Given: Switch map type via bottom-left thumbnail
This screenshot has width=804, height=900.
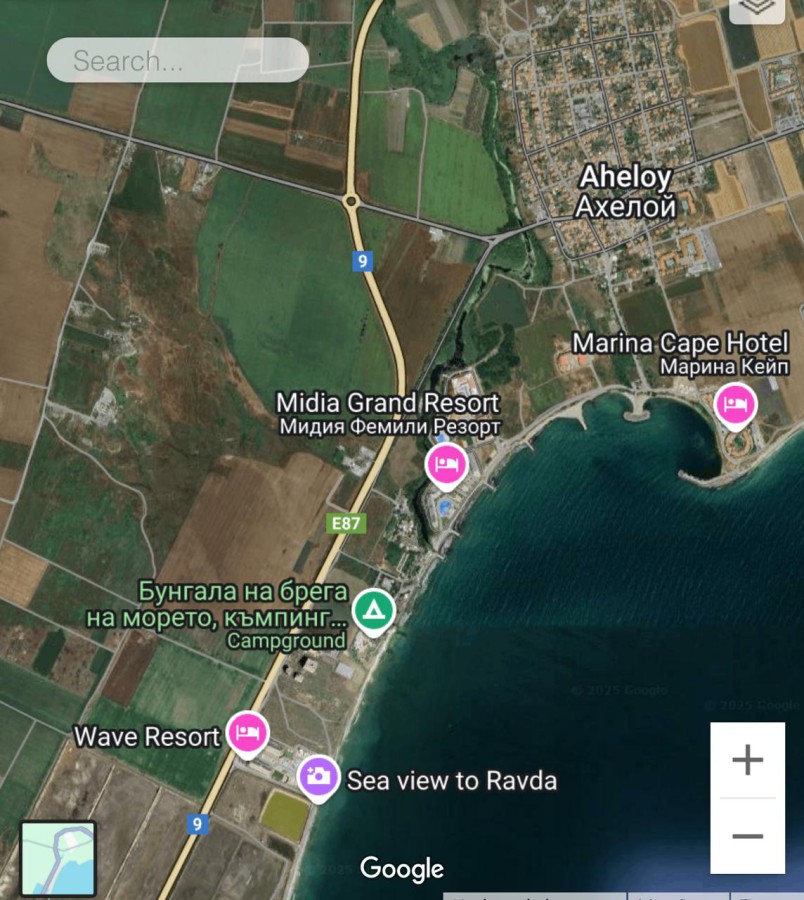Looking at the screenshot, I should [x=58, y=858].
